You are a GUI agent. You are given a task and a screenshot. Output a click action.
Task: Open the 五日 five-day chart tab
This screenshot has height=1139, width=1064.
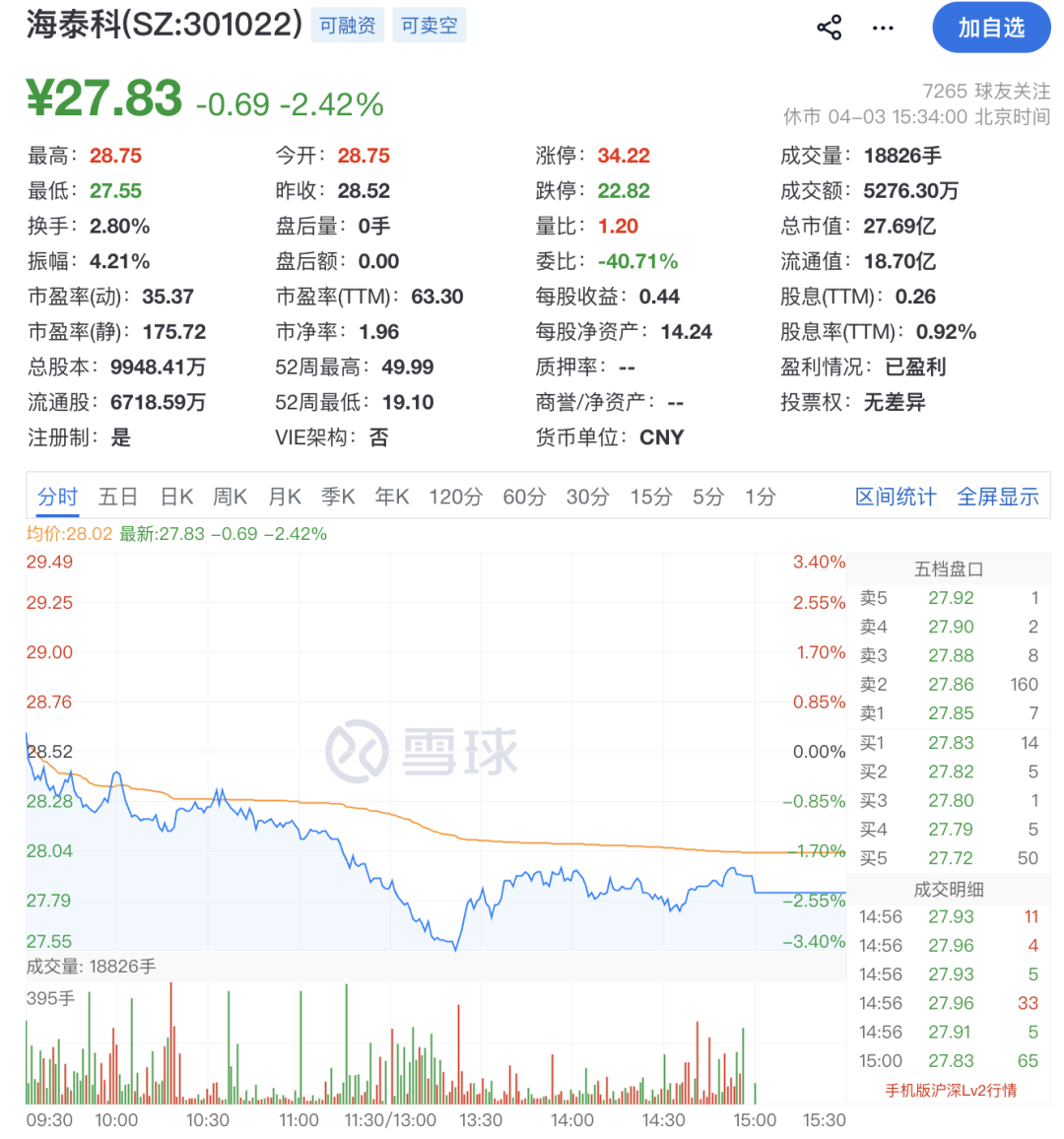click(117, 497)
